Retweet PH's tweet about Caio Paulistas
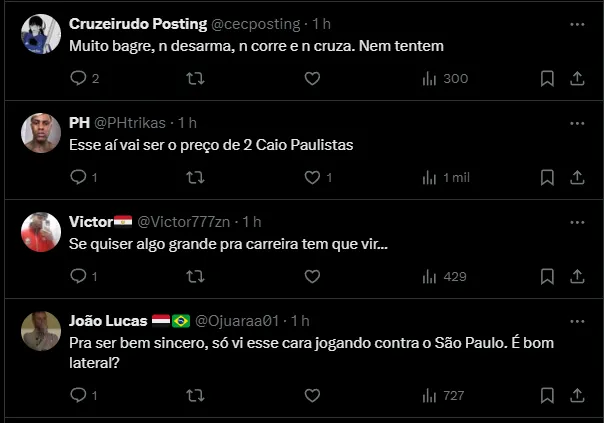This screenshot has height=423, width=604. 195,177
